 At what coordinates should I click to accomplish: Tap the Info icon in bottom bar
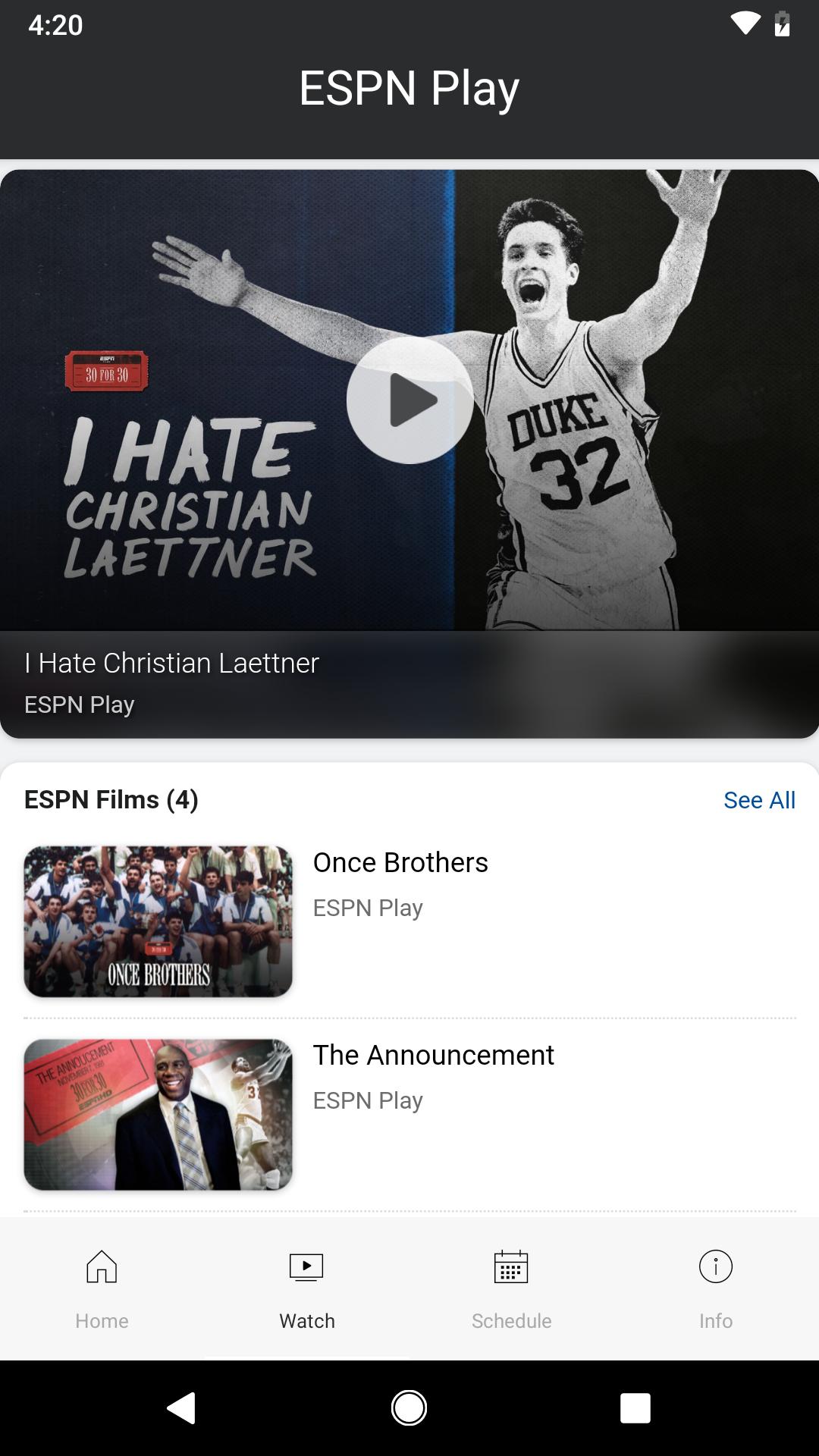pos(716,1266)
